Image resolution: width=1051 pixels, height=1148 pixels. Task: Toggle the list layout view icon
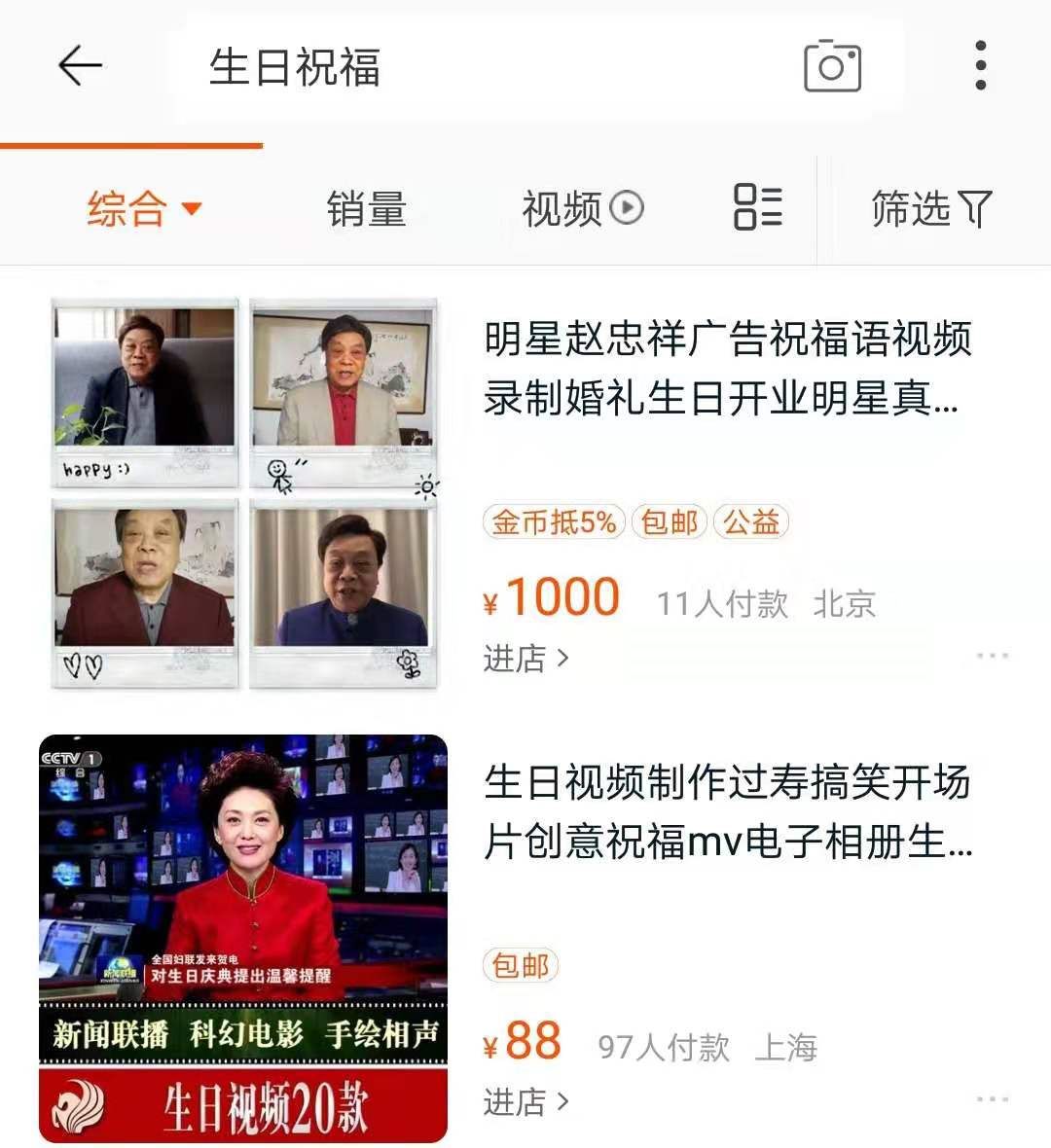click(757, 207)
